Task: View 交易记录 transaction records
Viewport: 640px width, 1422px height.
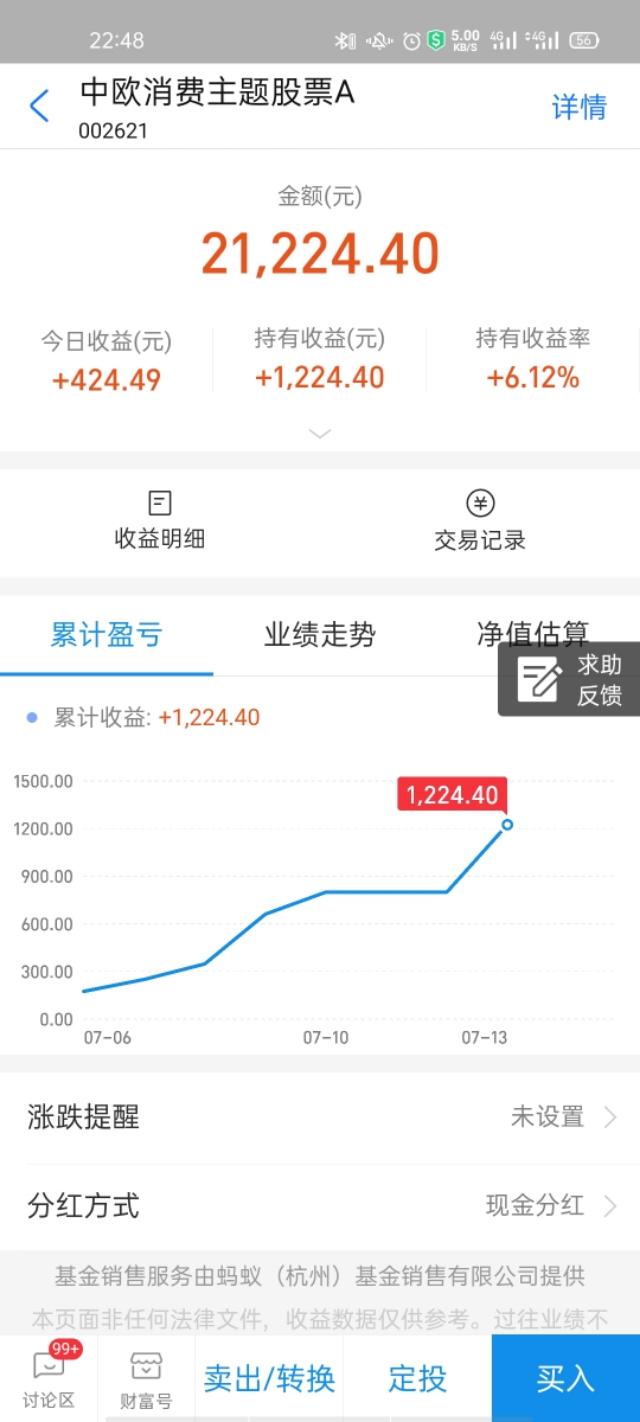Action: click(x=480, y=521)
